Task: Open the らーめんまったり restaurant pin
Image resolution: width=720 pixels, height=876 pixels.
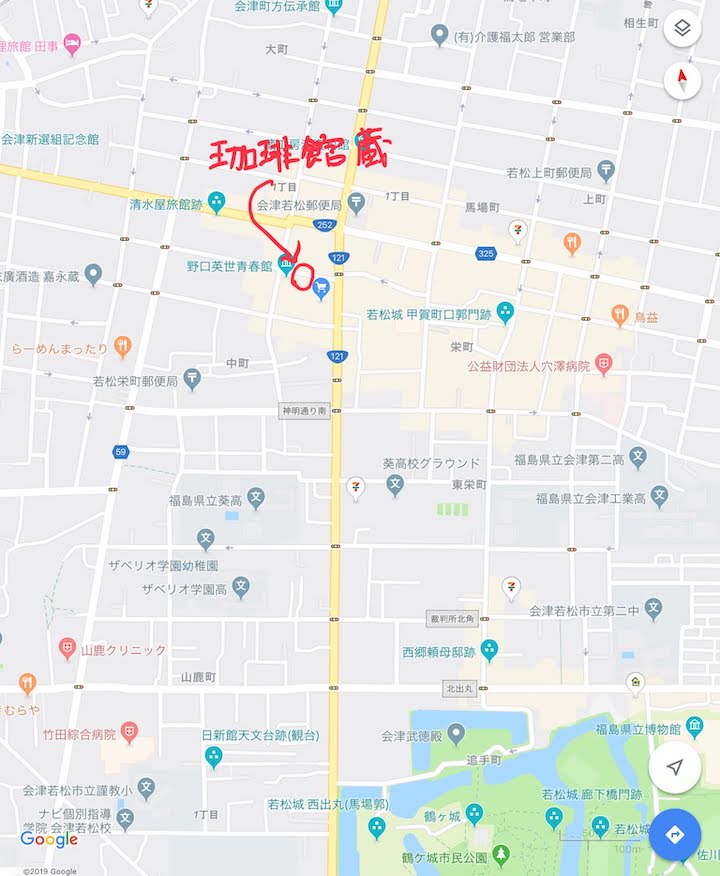Action: (122, 347)
